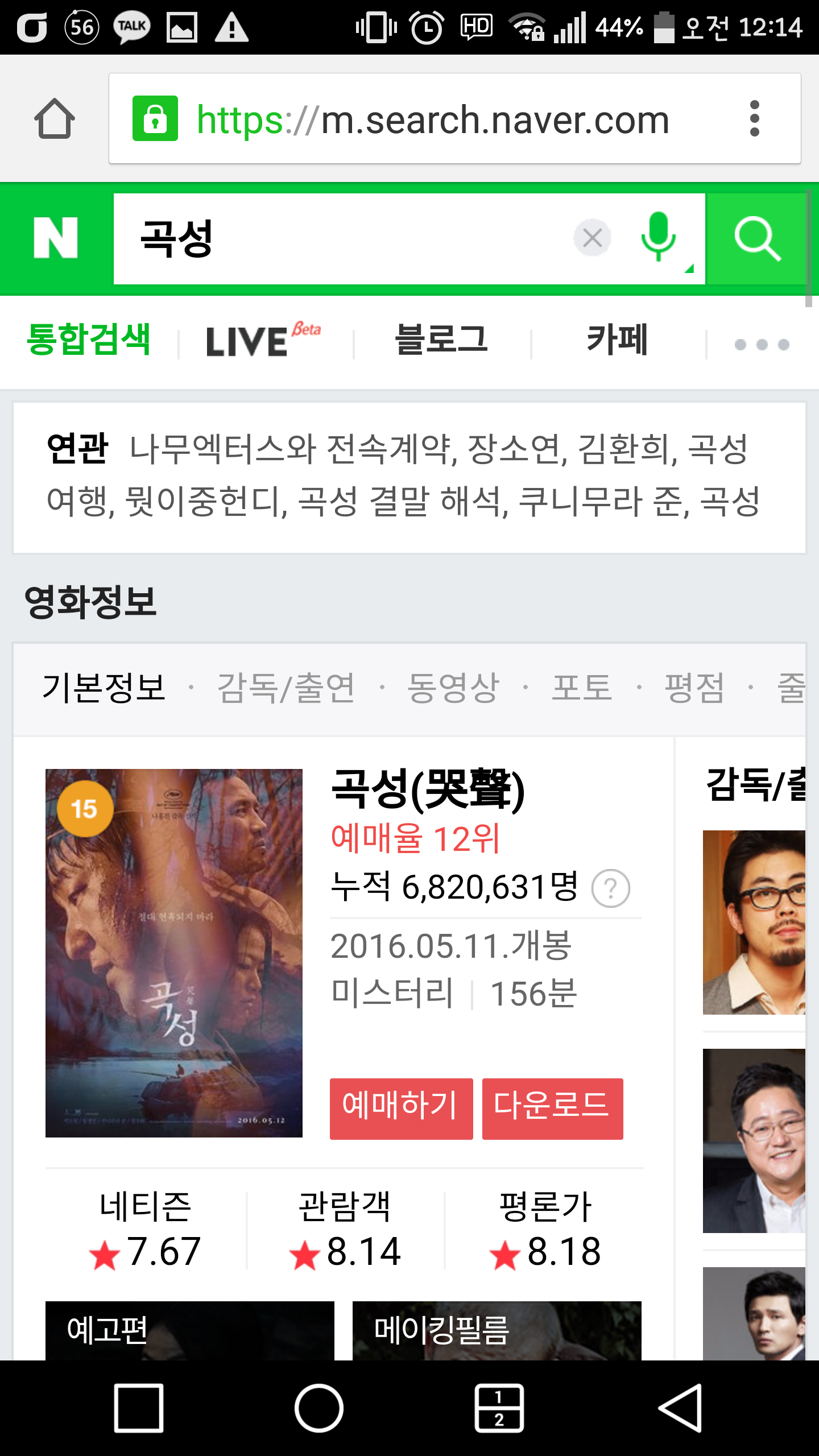Open the browser overflow menu
819x1456 pixels.
754,119
